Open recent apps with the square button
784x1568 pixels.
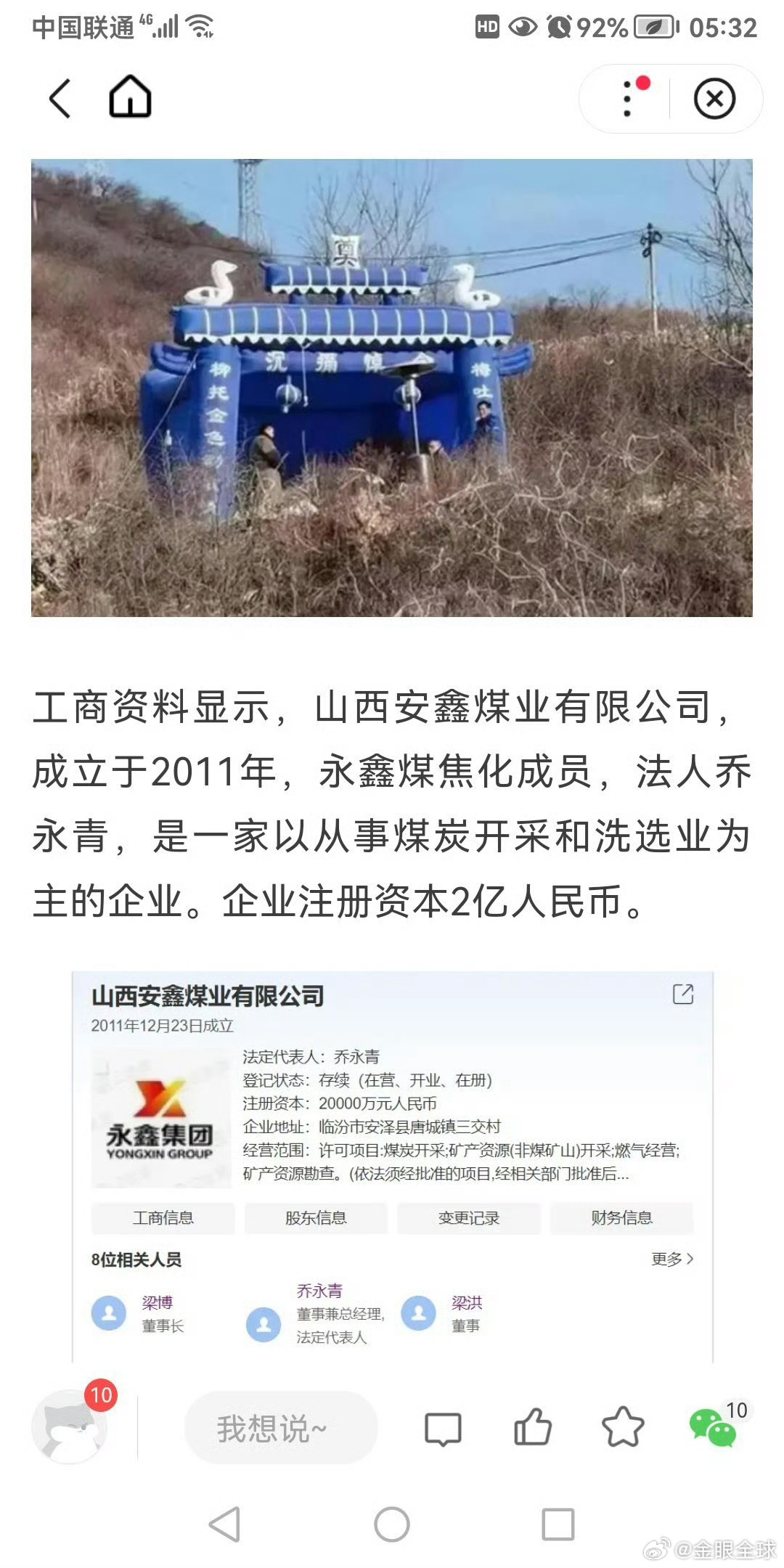click(558, 1524)
